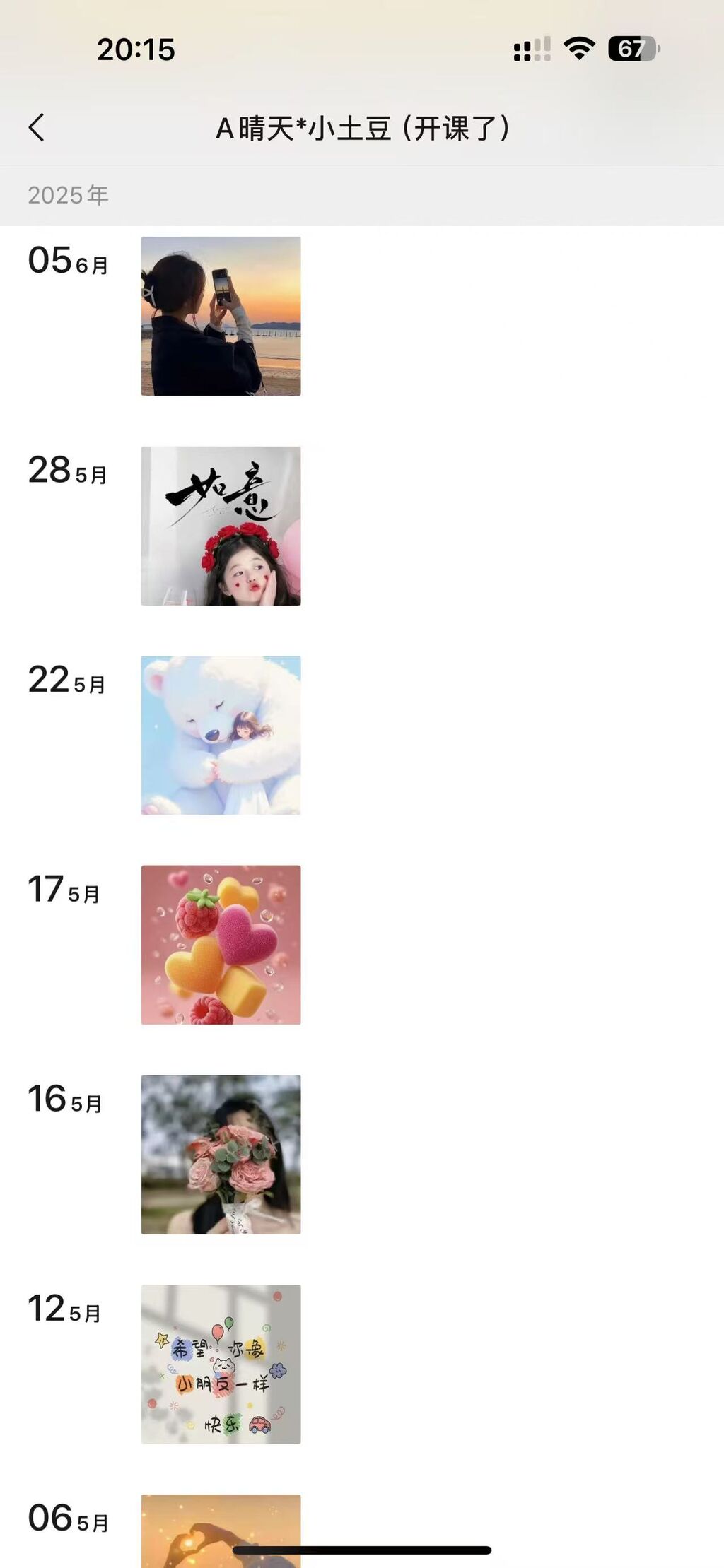Open the 12 May handwritten wish picture
The image size is (724, 1568).
[221, 1364]
